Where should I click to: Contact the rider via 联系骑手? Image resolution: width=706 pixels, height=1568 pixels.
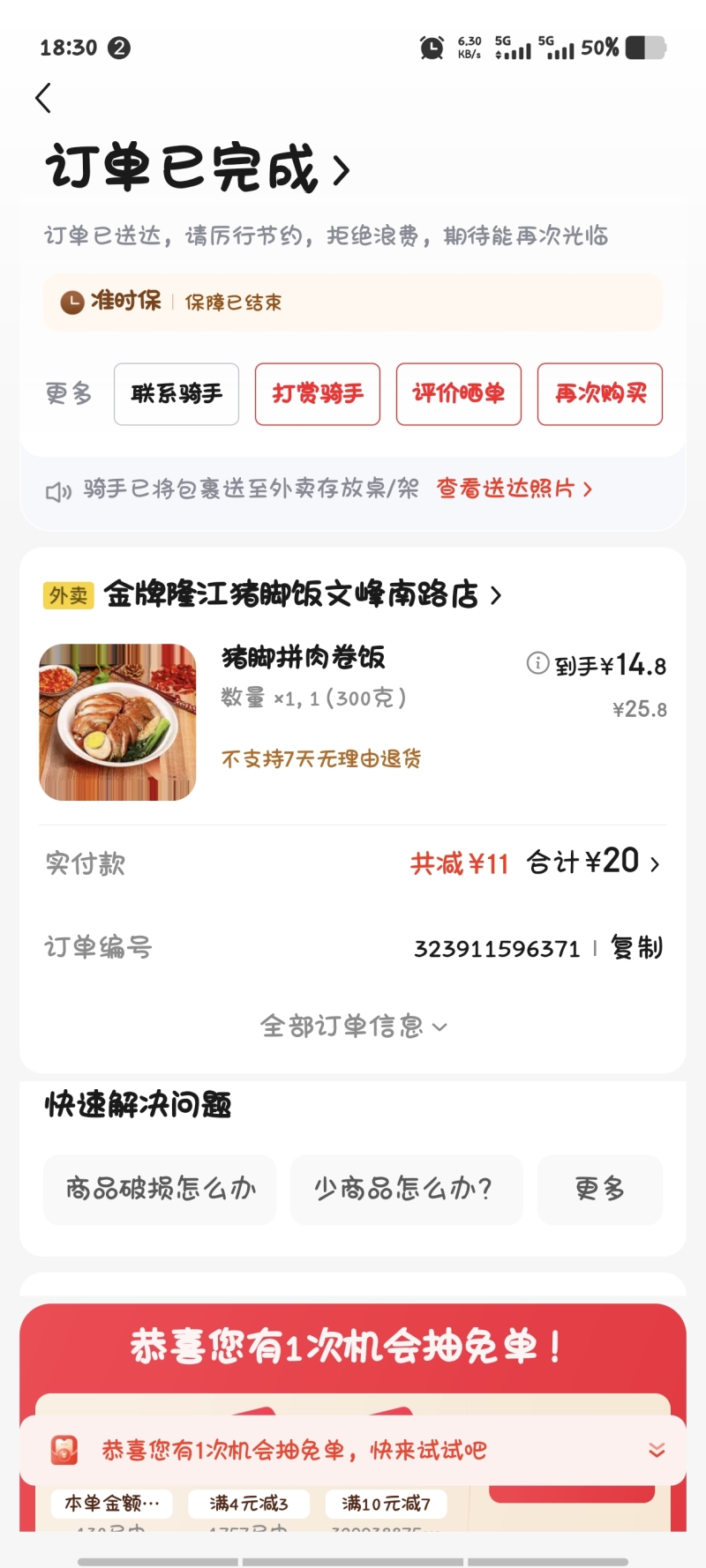(x=176, y=394)
